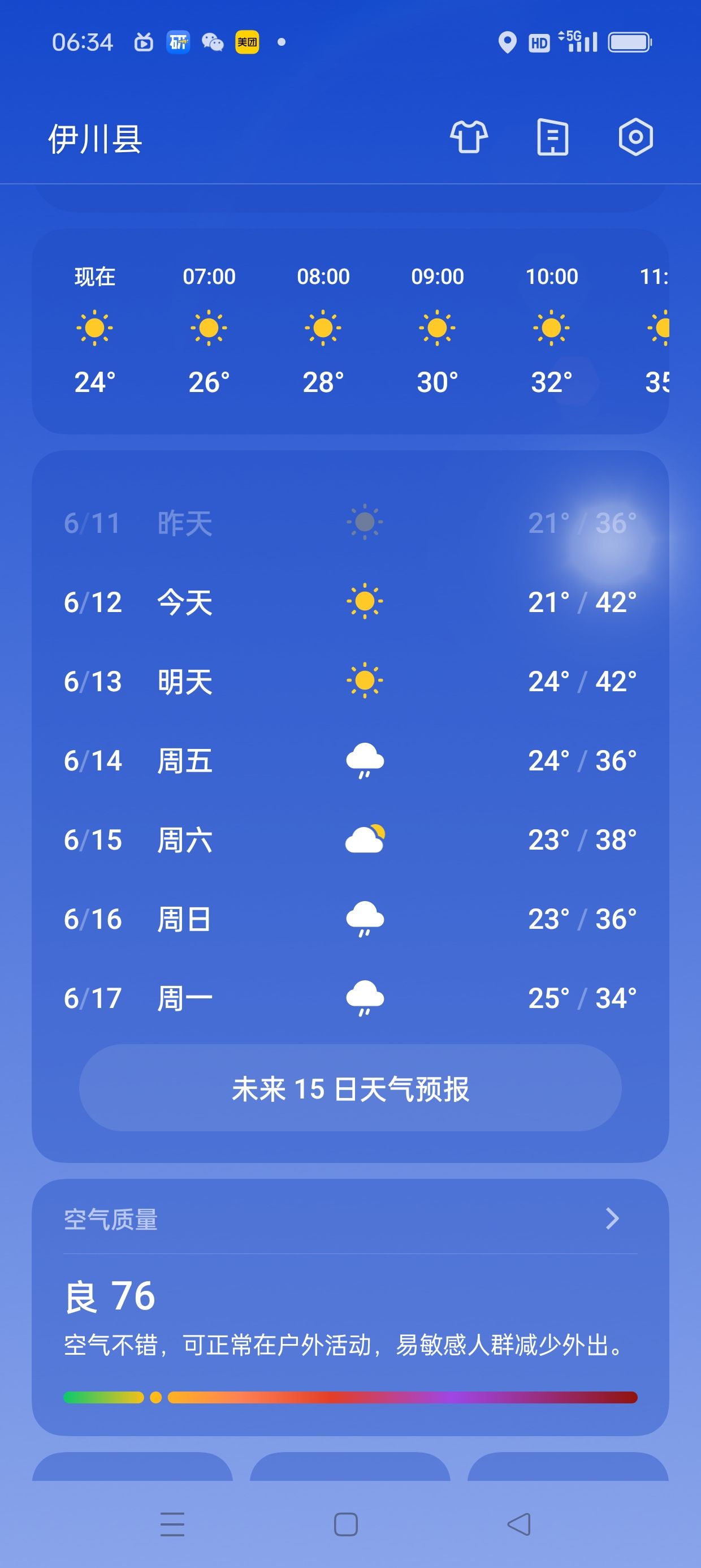Select the 6/16 周日 forecast row

(350, 919)
